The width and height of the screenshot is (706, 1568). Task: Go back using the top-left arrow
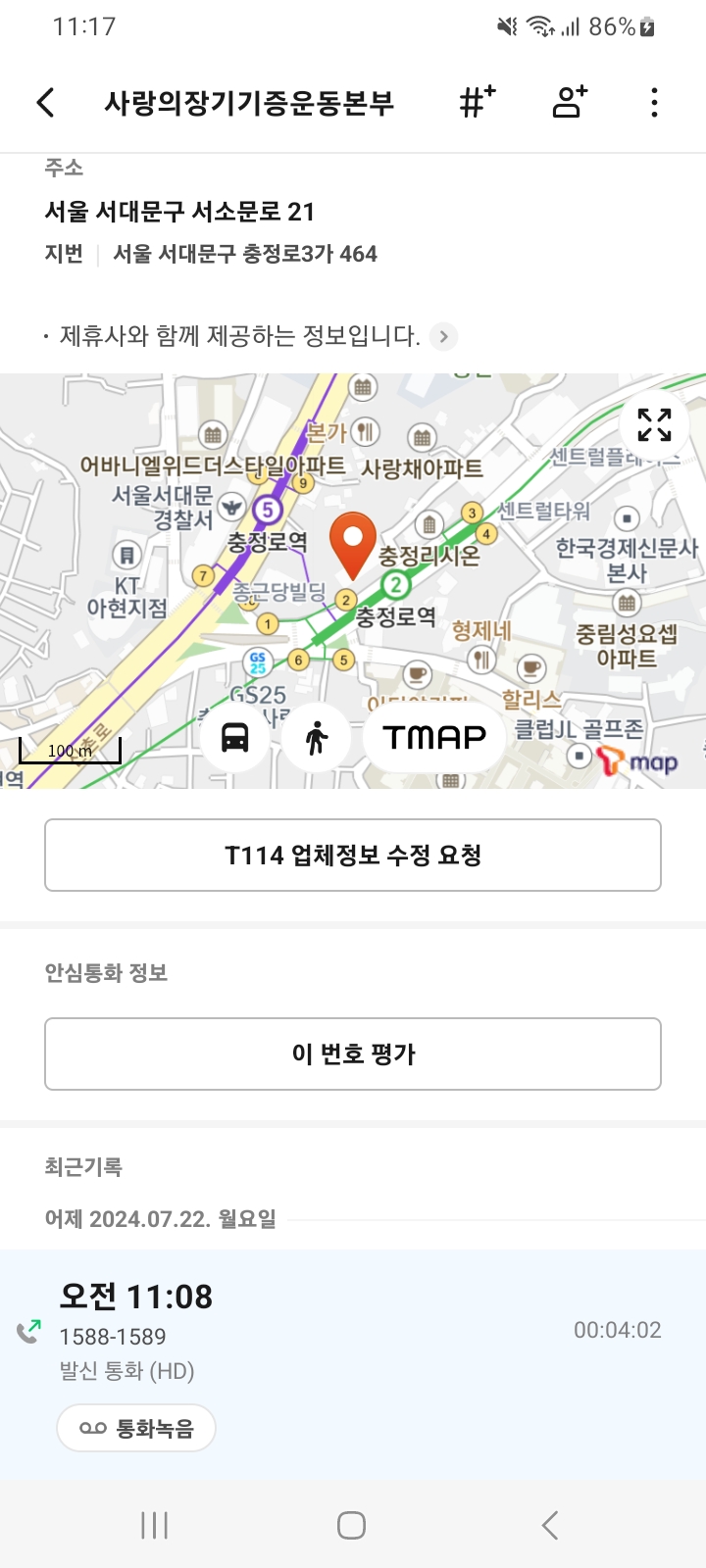coord(45,102)
